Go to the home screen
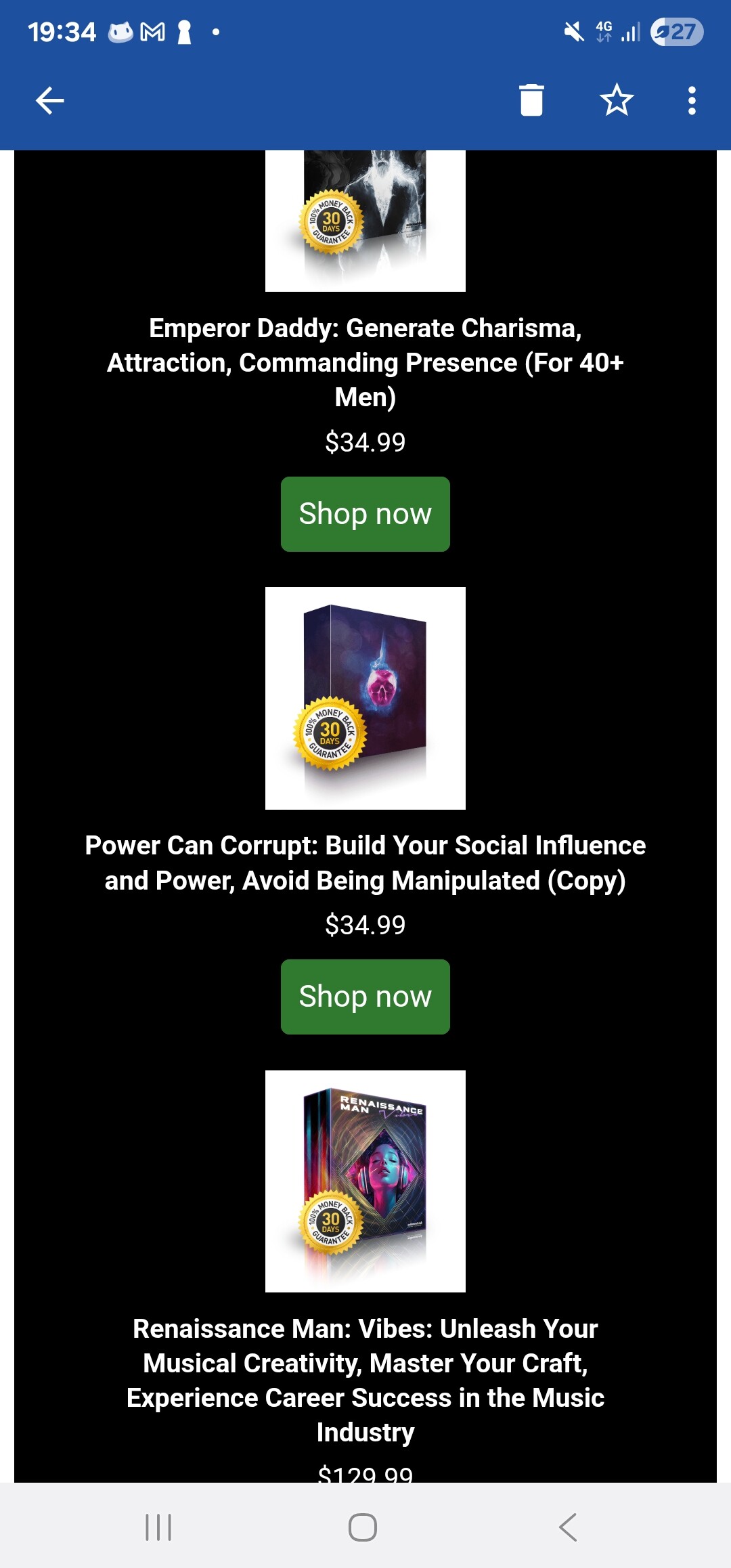731x1568 pixels. point(363,1527)
